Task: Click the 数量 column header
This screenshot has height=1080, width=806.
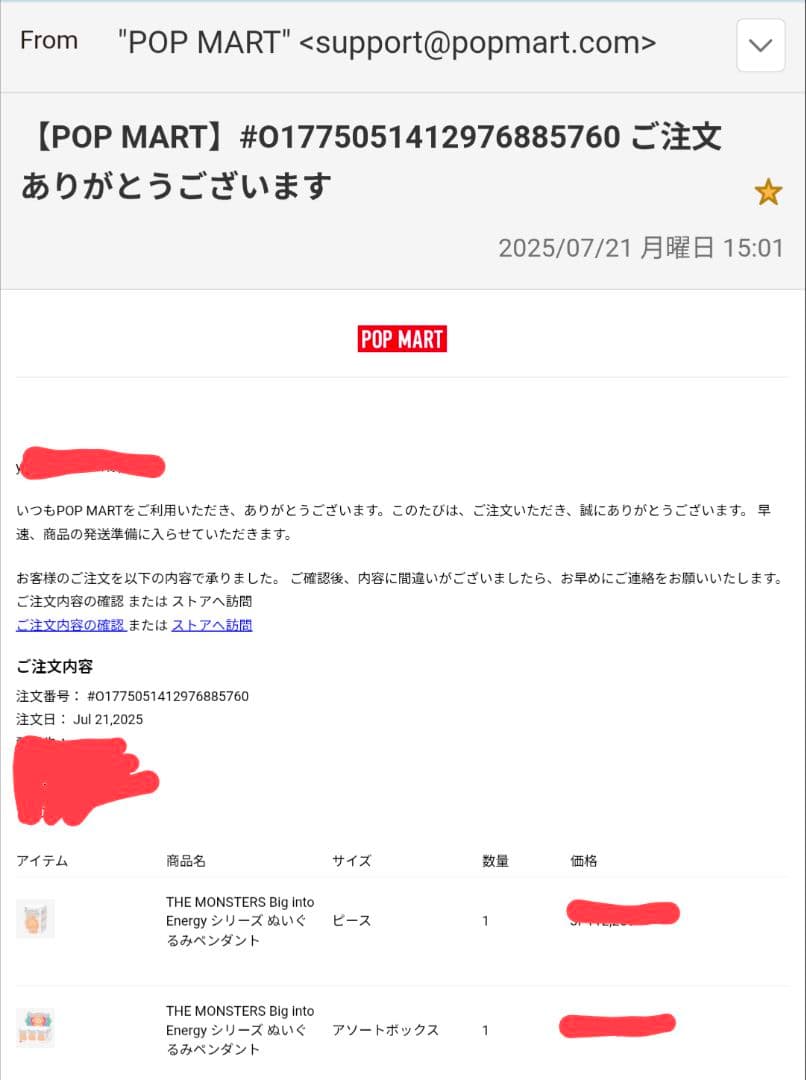Action: (x=495, y=860)
